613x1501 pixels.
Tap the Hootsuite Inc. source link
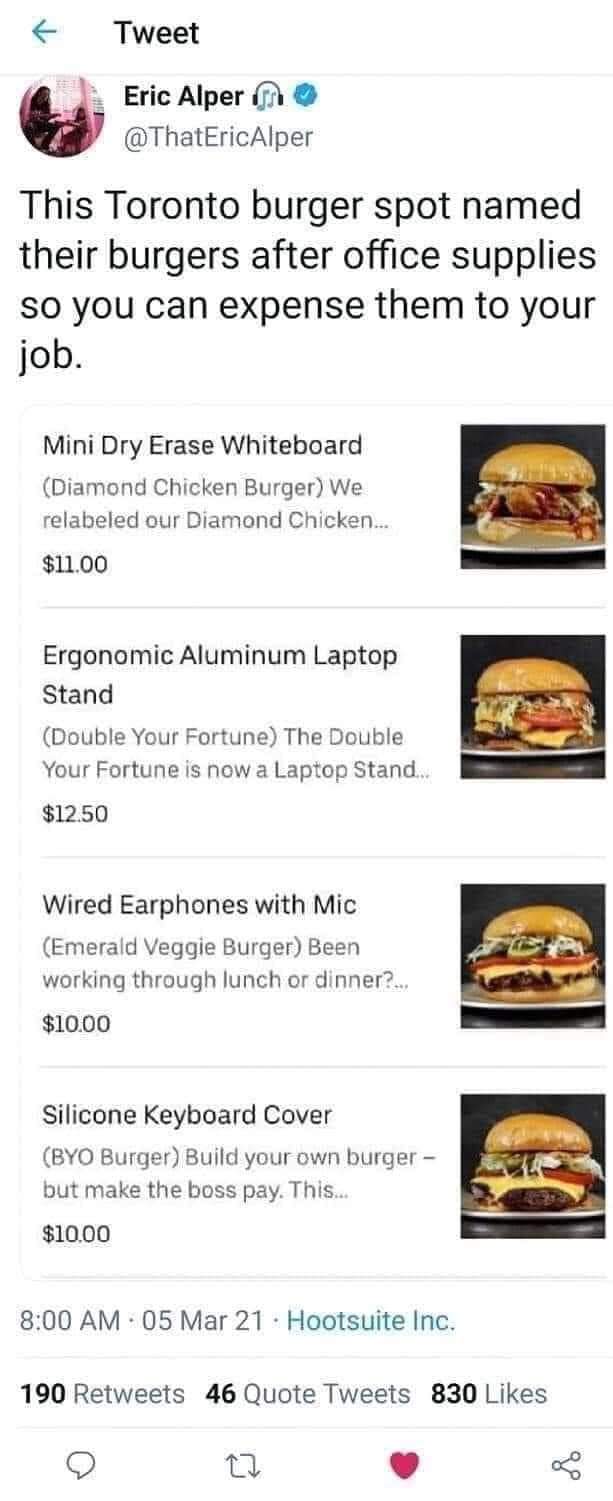[371, 1321]
